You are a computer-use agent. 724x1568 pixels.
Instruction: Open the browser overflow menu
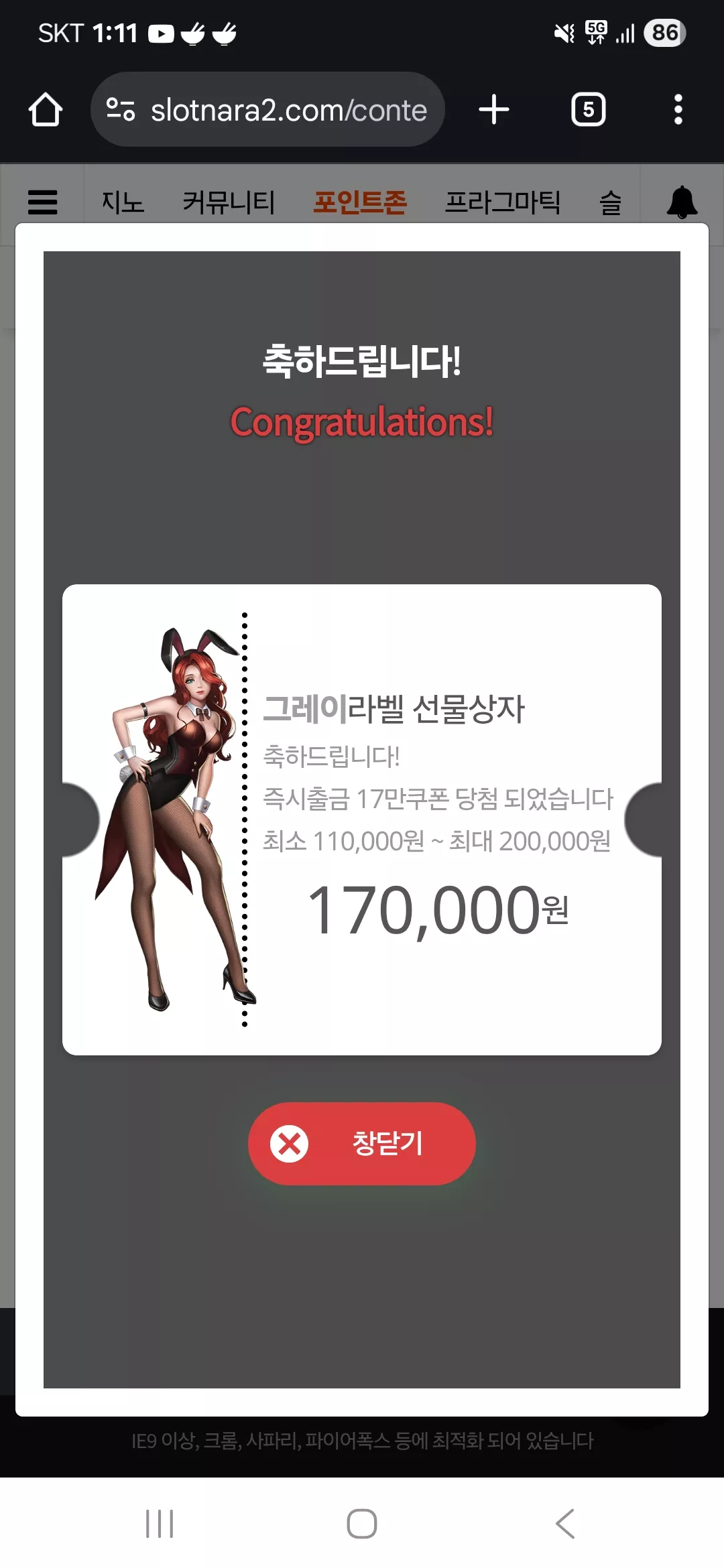point(678,109)
